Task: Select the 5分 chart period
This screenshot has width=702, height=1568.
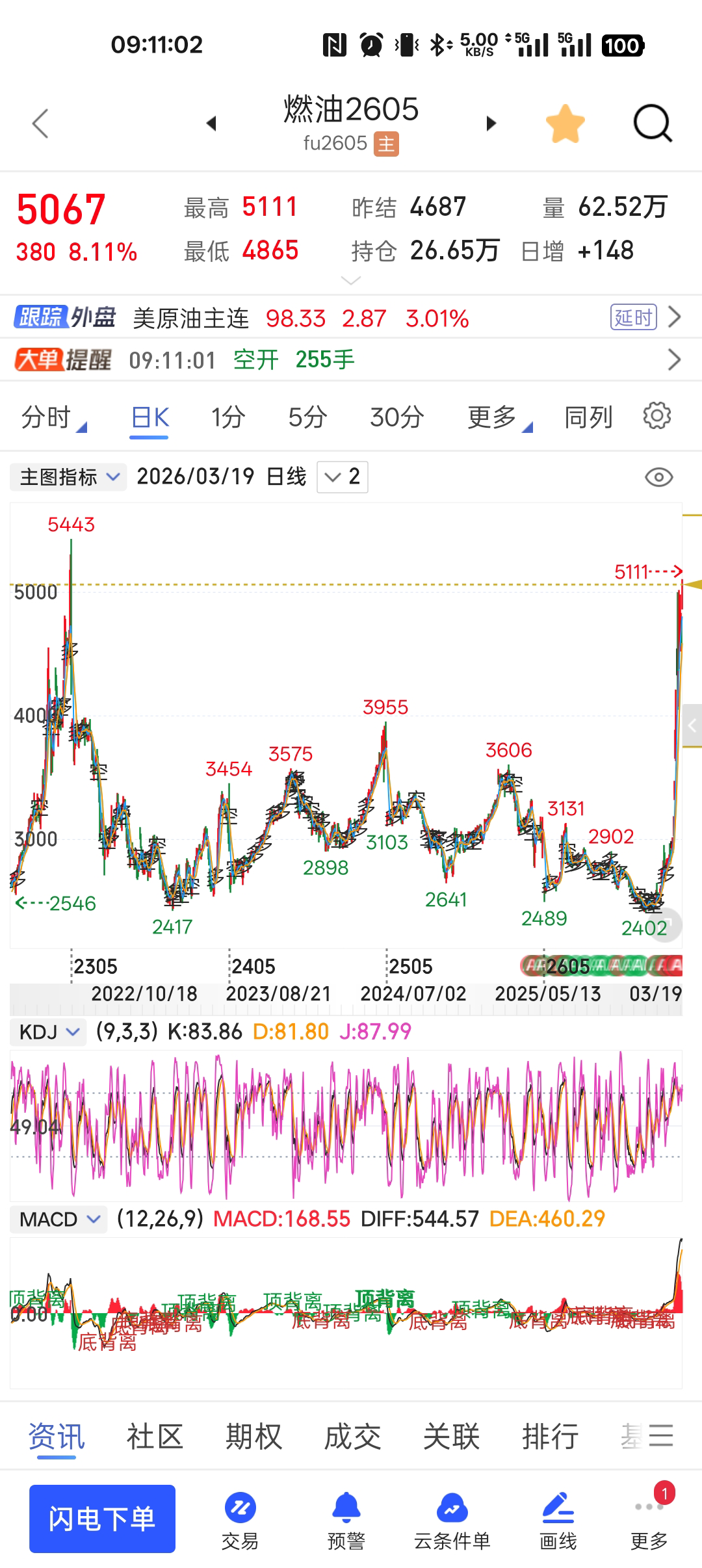Action: pyautogui.click(x=307, y=417)
